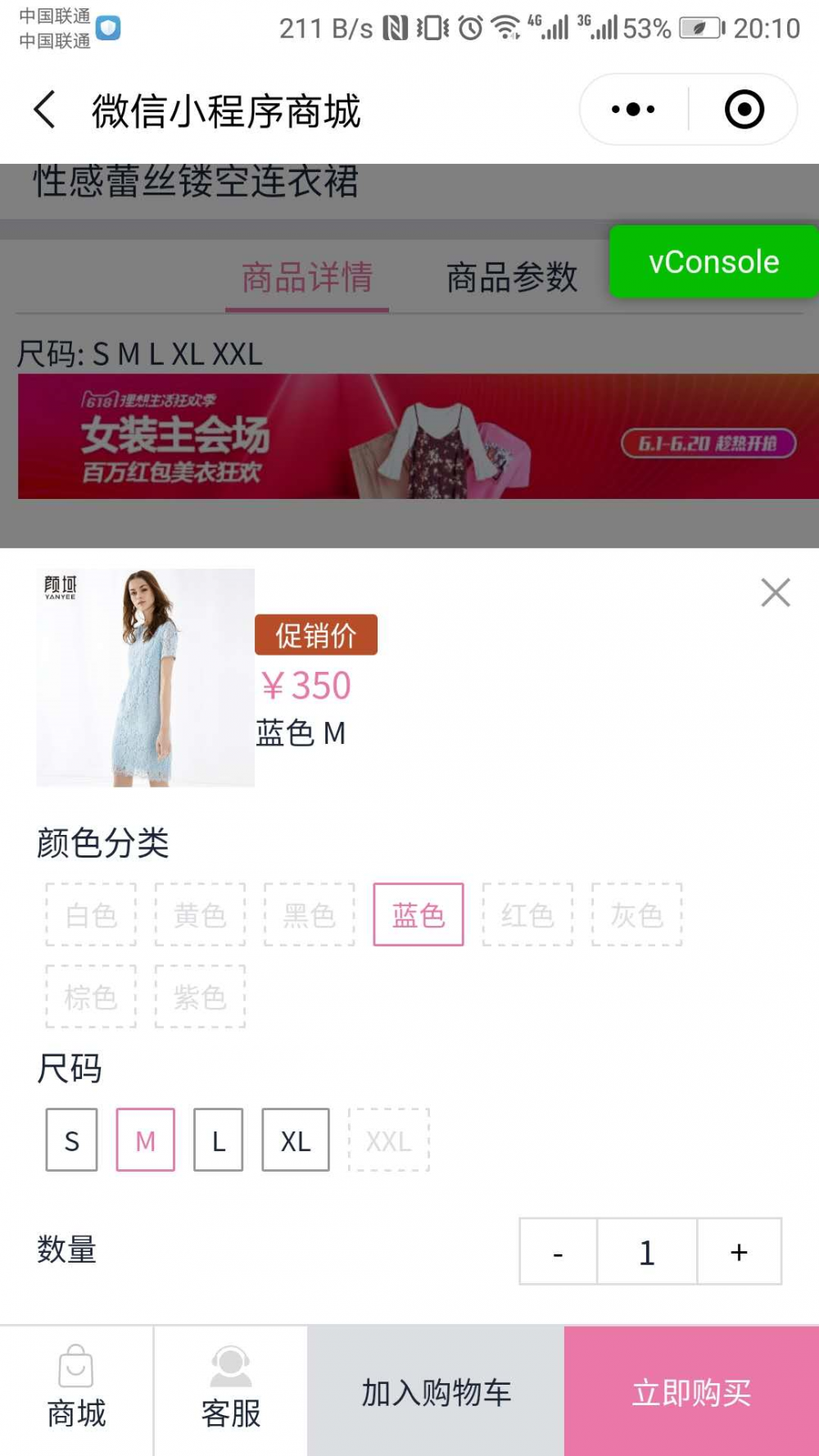Select the 红色 color option
The height and width of the screenshot is (1456, 819).
pyautogui.click(x=527, y=915)
